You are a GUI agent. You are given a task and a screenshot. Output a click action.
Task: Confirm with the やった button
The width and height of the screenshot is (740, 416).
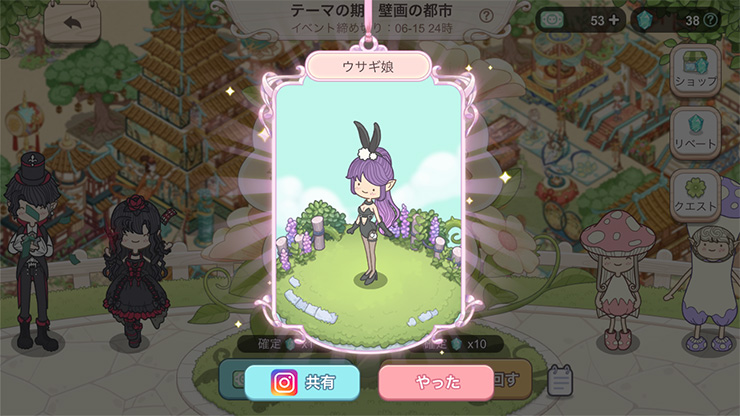pyautogui.click(x=436, y=382)
